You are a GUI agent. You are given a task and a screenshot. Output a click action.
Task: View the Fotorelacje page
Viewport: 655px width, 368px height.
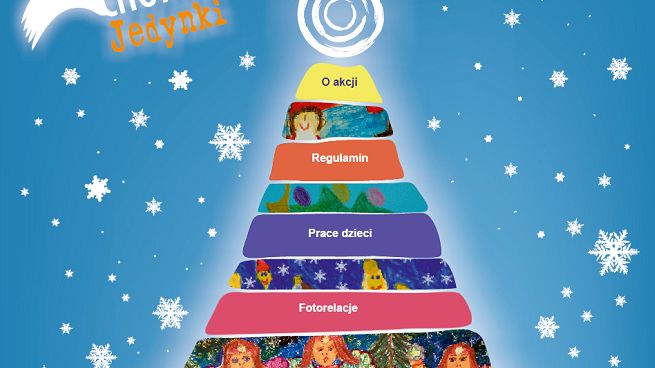coord(328,308)
